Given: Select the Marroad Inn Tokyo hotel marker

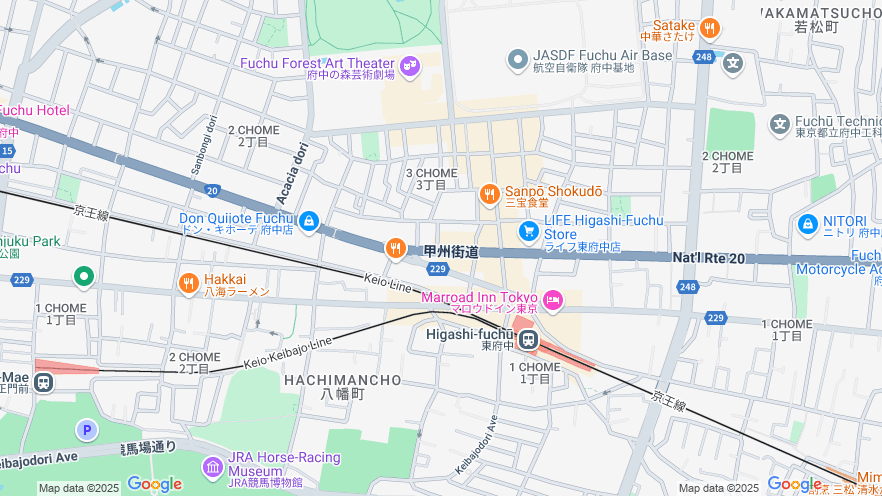Looking at the screenshot, I should [x=553, y=300].
